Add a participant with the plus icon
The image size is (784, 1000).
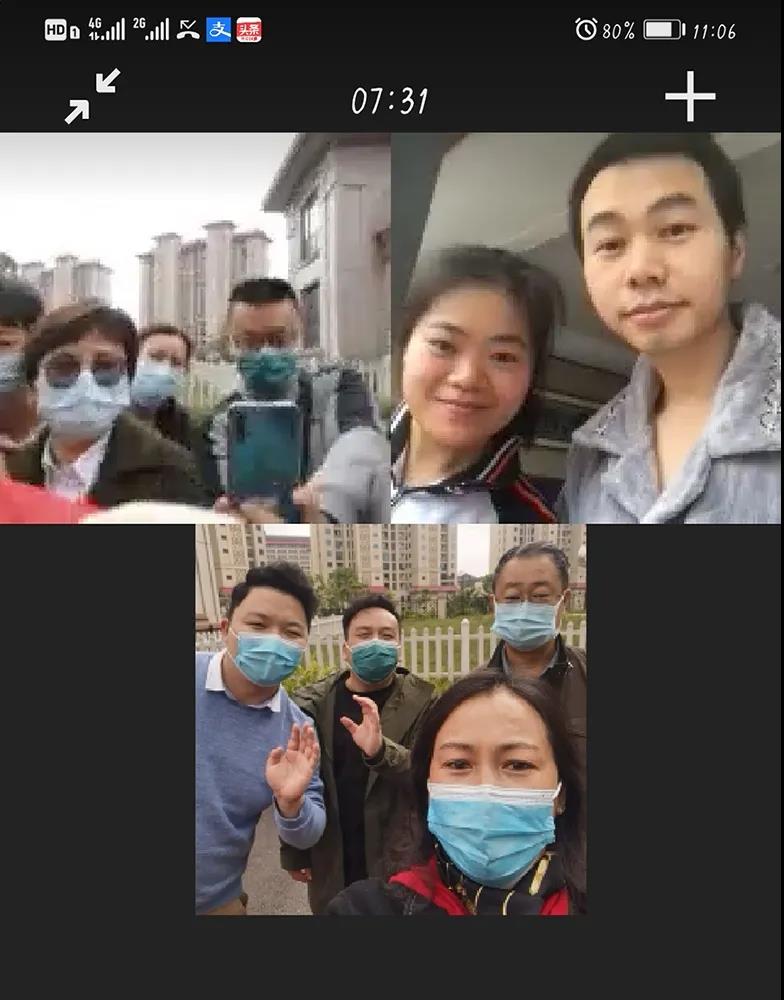click(690, 97)
